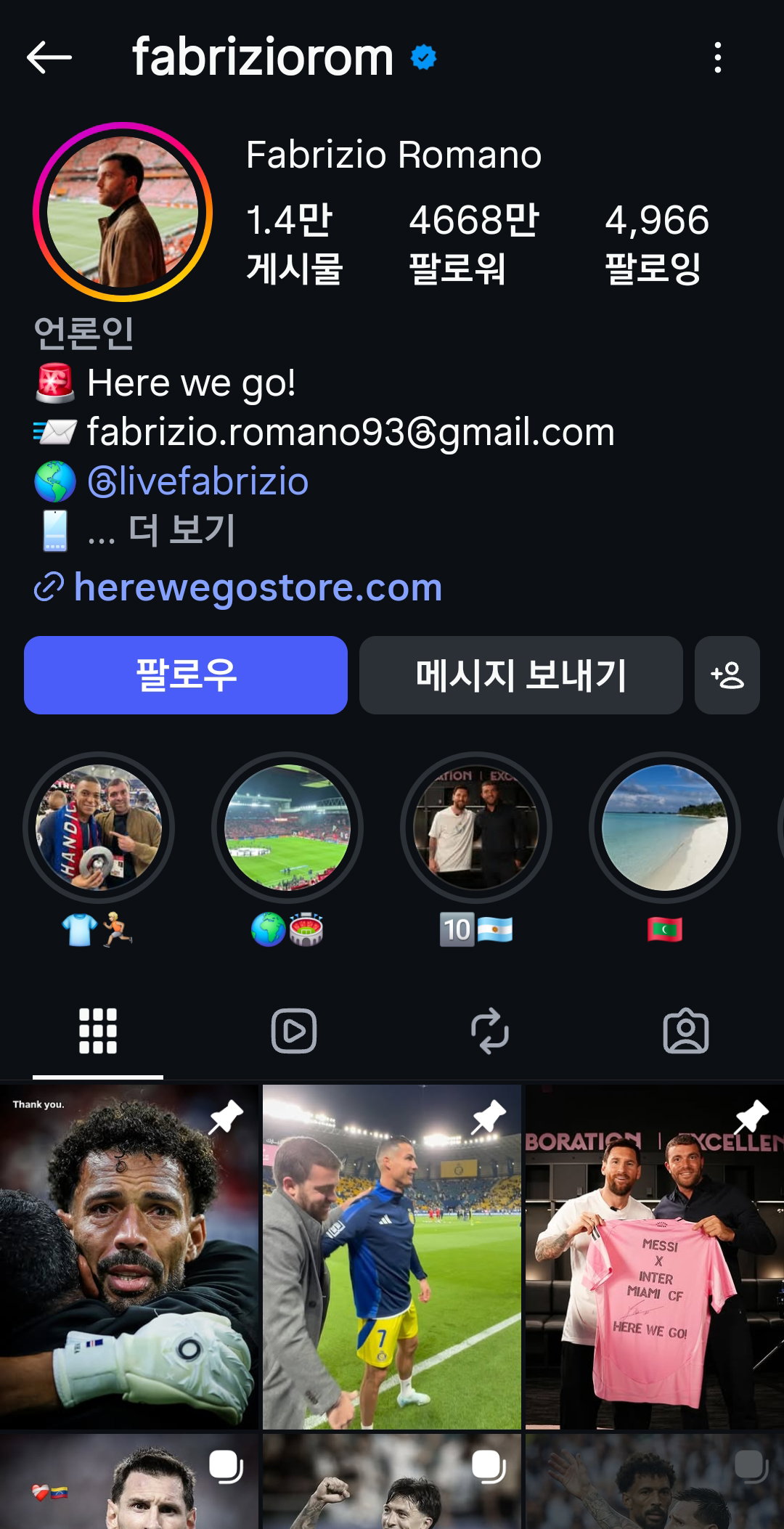The image size is (784, 1529).
Task: Open the 4668만 followers list
Action: 473,243
